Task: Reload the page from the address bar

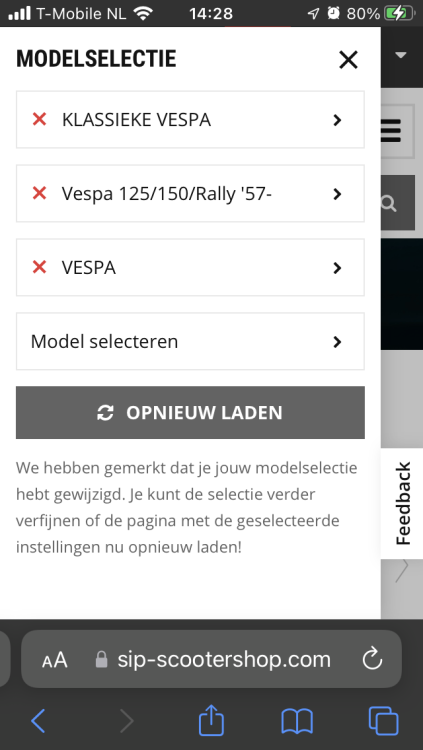Action: pos(372,660)
